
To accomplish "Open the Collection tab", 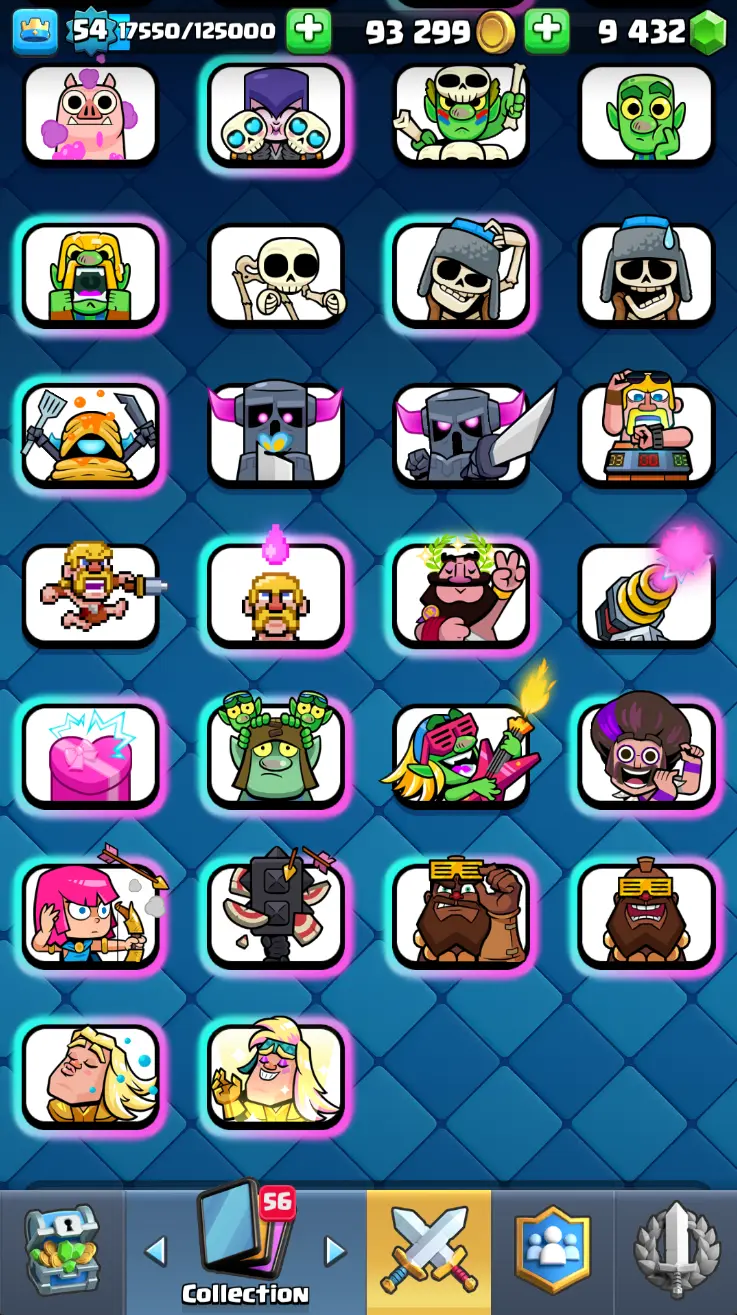I will click(245, 1252).
